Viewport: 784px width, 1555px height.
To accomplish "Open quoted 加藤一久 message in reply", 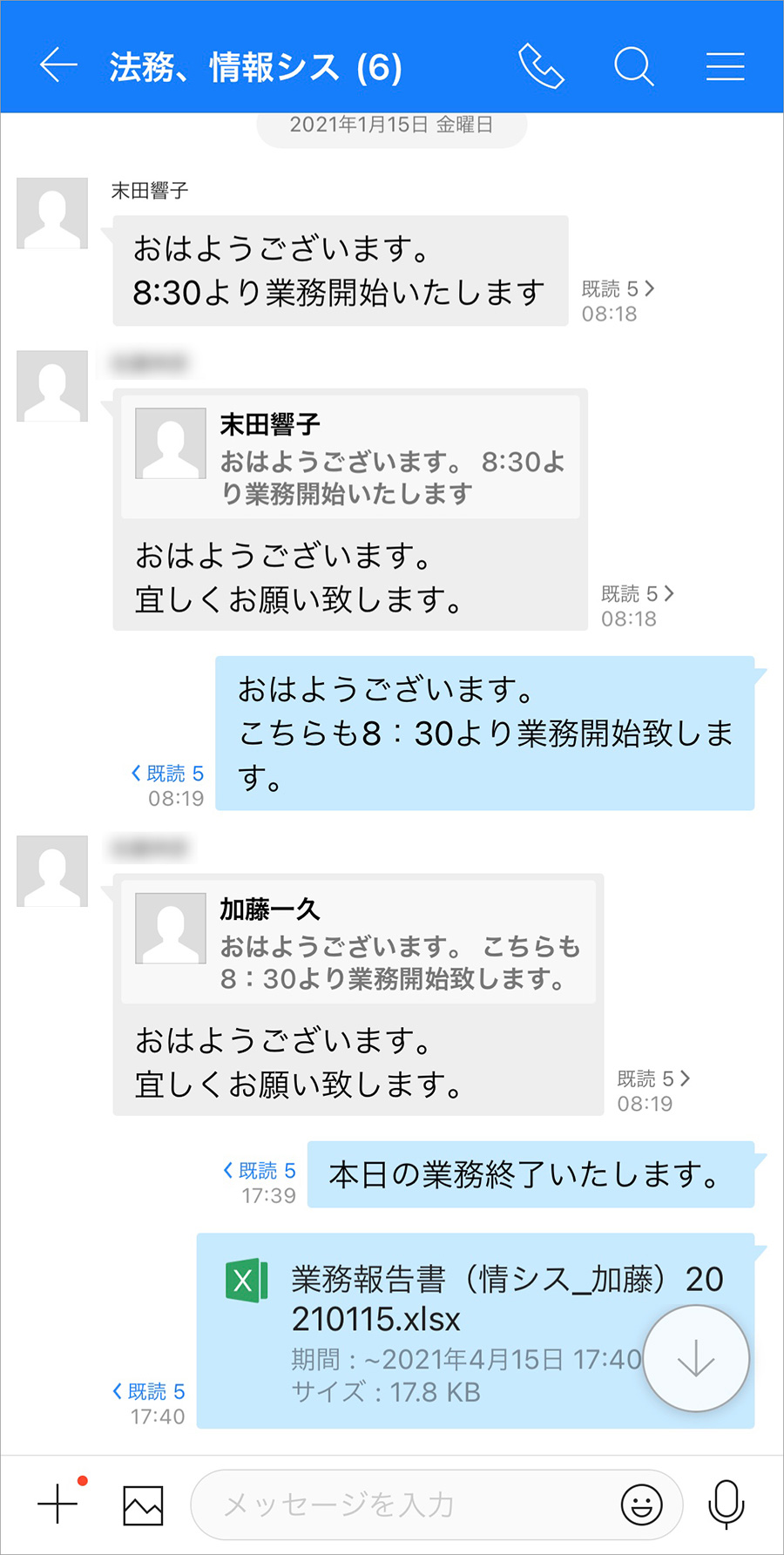I will pyautogui.click(x=358, y=943).
